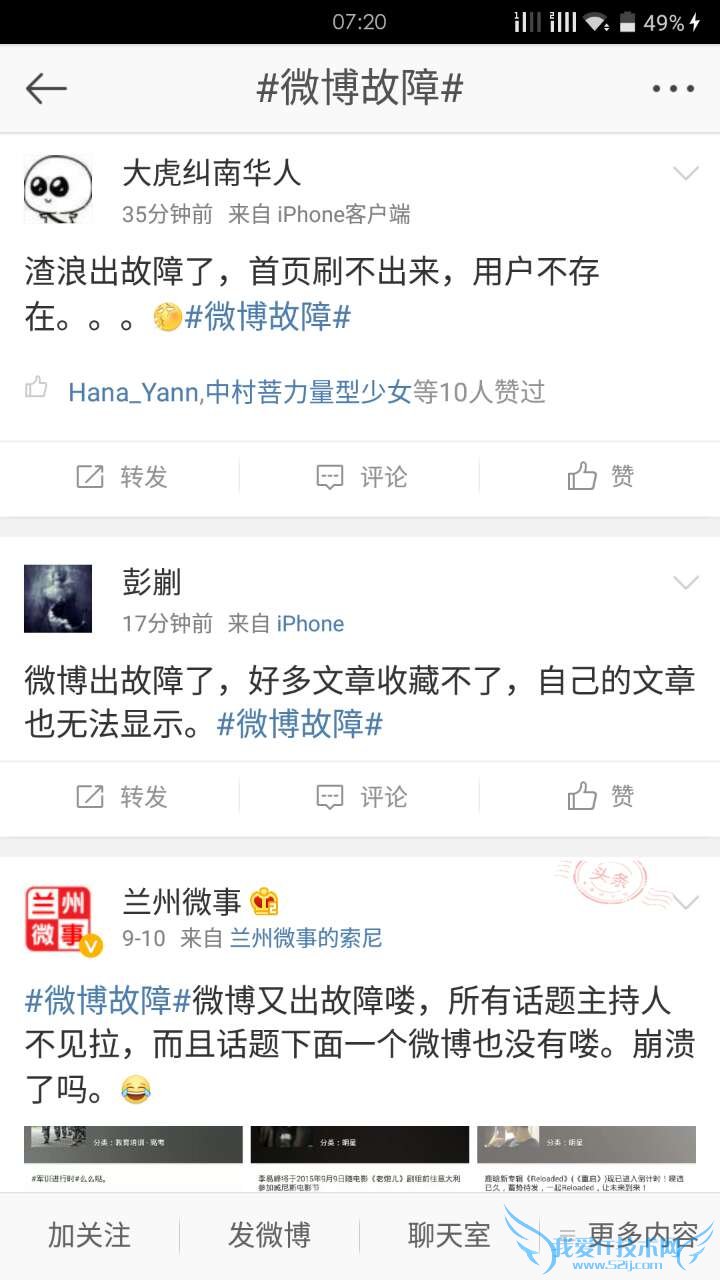Tap the #微博故障# hashtag in 彭蒯's post
Screen dimensions: 720x1280
(300, 724)
